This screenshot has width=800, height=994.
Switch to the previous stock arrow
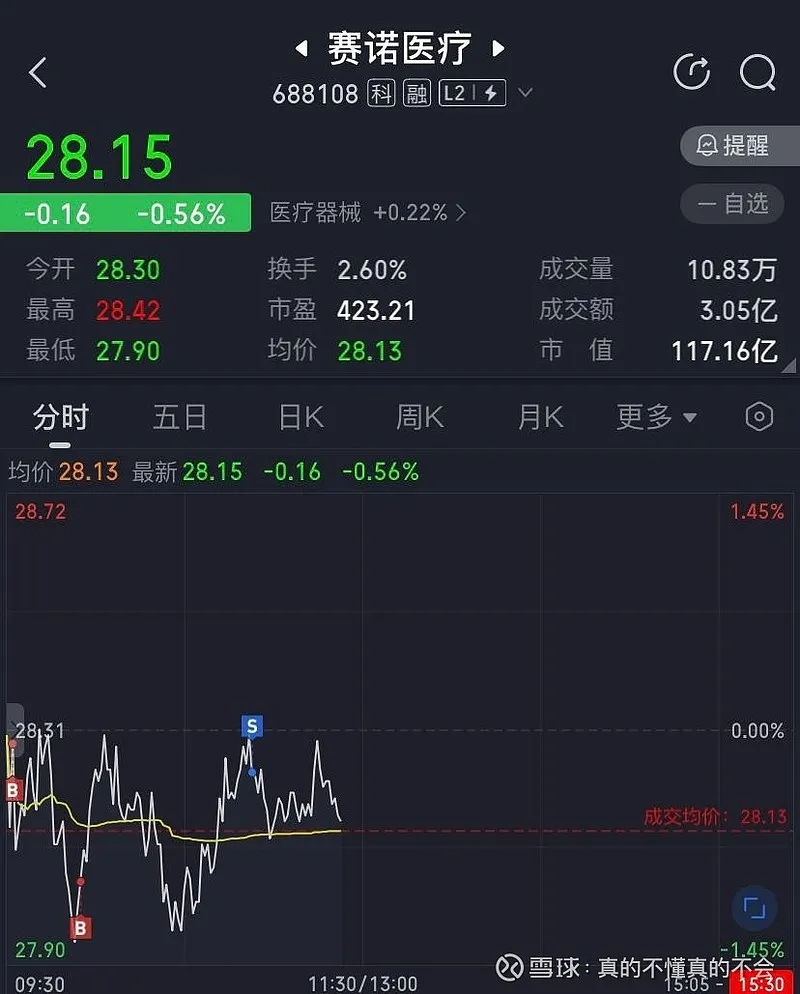[300, 48]
